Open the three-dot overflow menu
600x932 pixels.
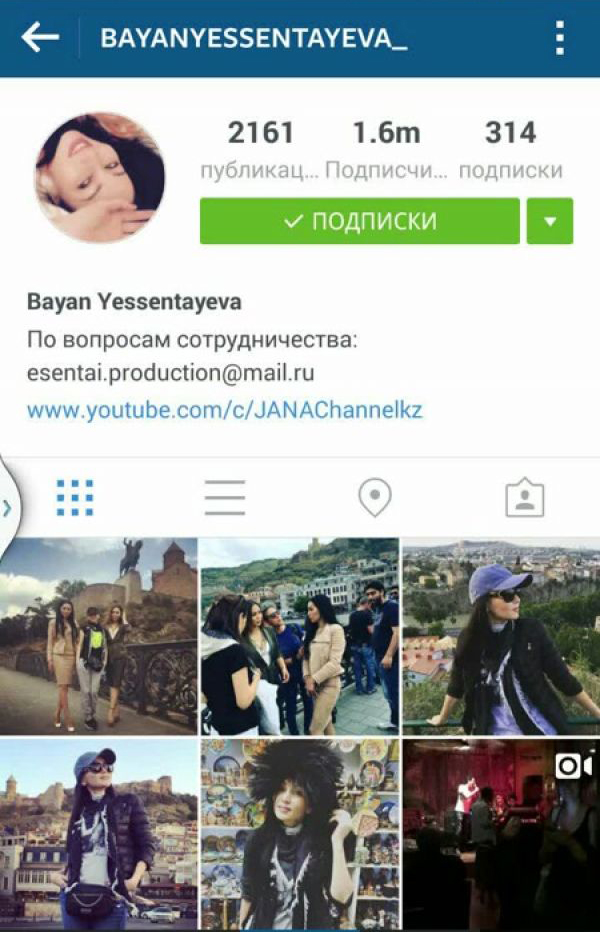click(x=559, y=38)
